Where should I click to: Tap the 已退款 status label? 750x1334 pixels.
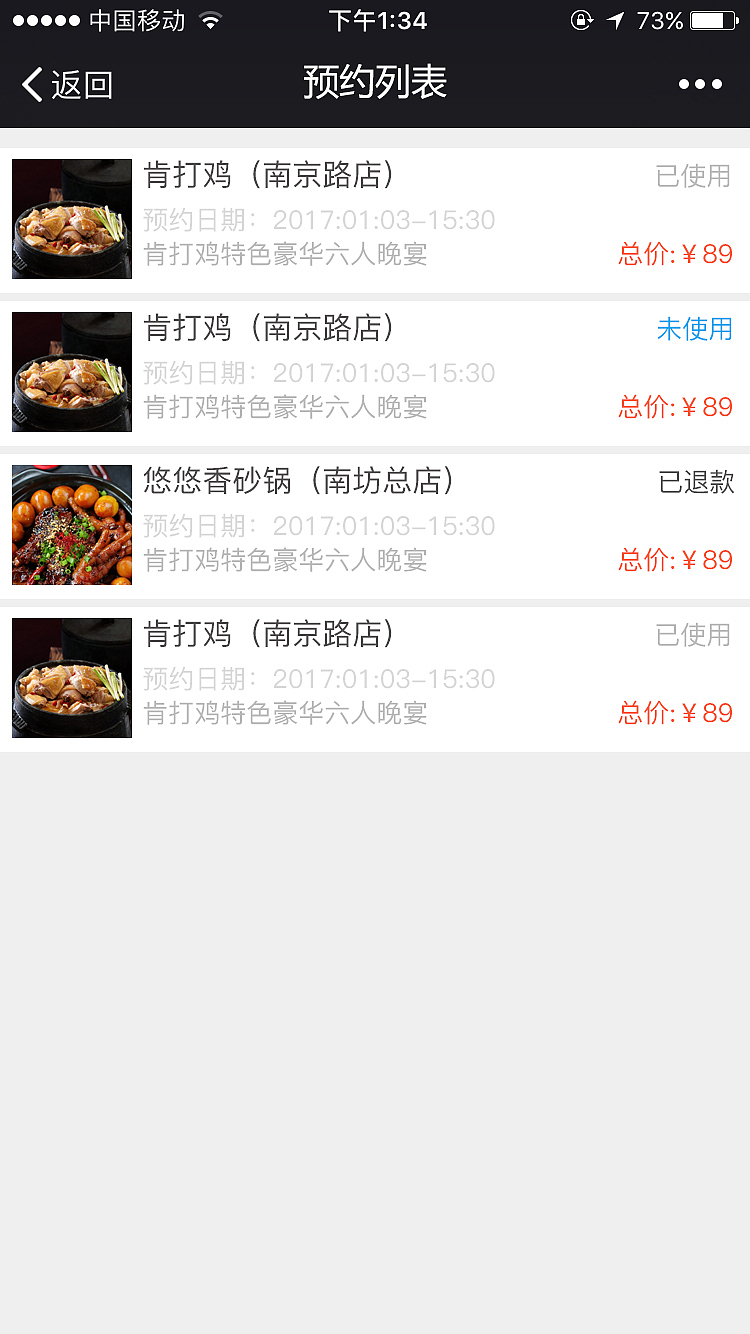[698, 482]
